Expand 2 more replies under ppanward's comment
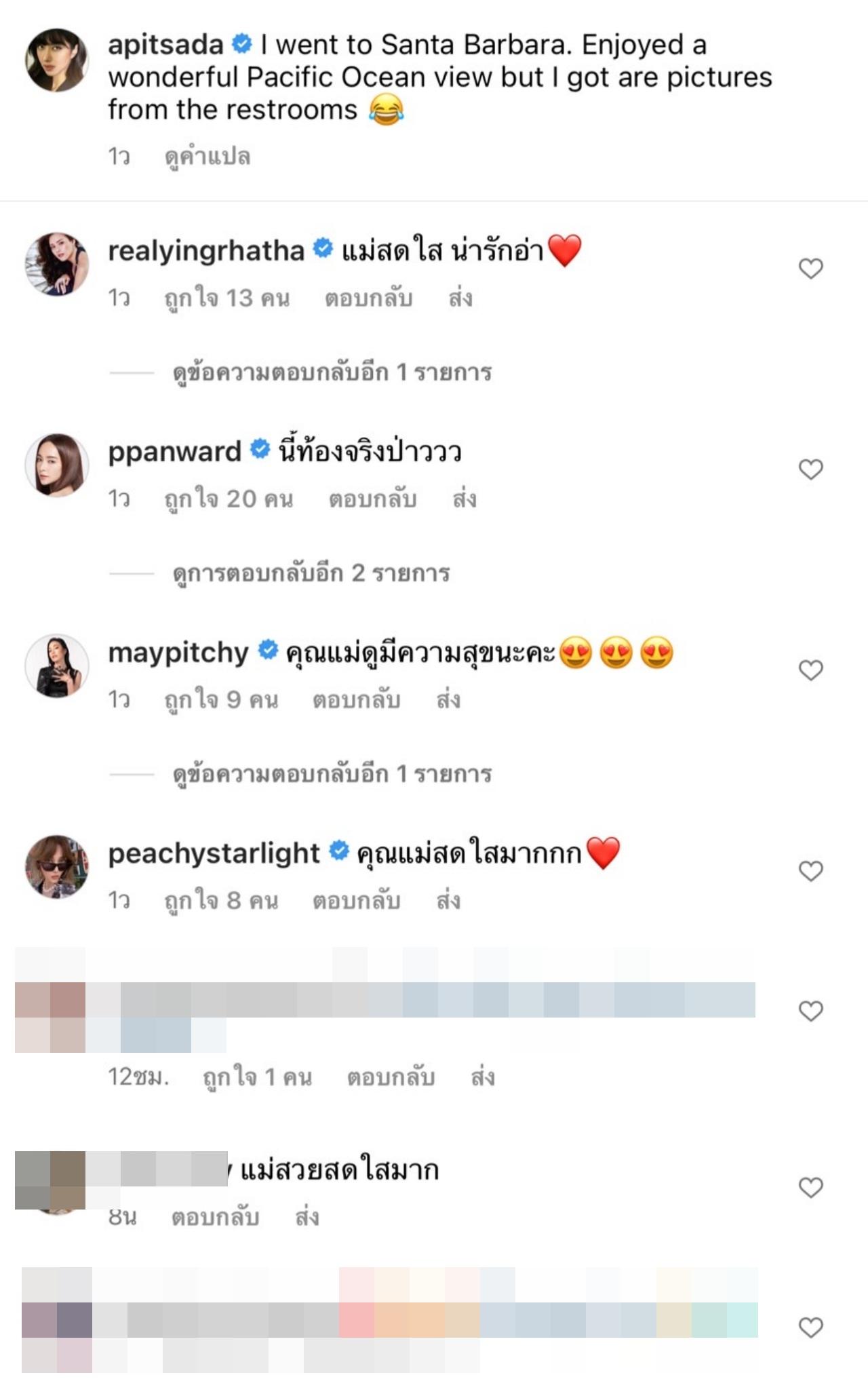868x1392 pixels. click(311, 573)
